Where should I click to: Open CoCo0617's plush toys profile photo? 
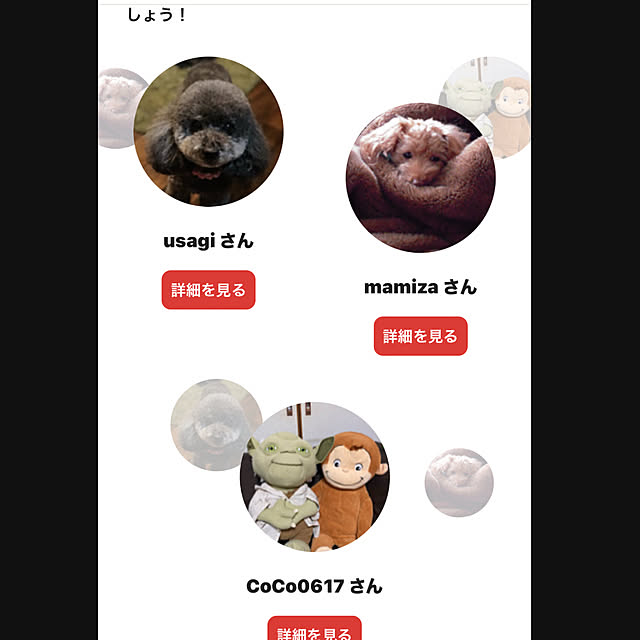tap(314, 477)
